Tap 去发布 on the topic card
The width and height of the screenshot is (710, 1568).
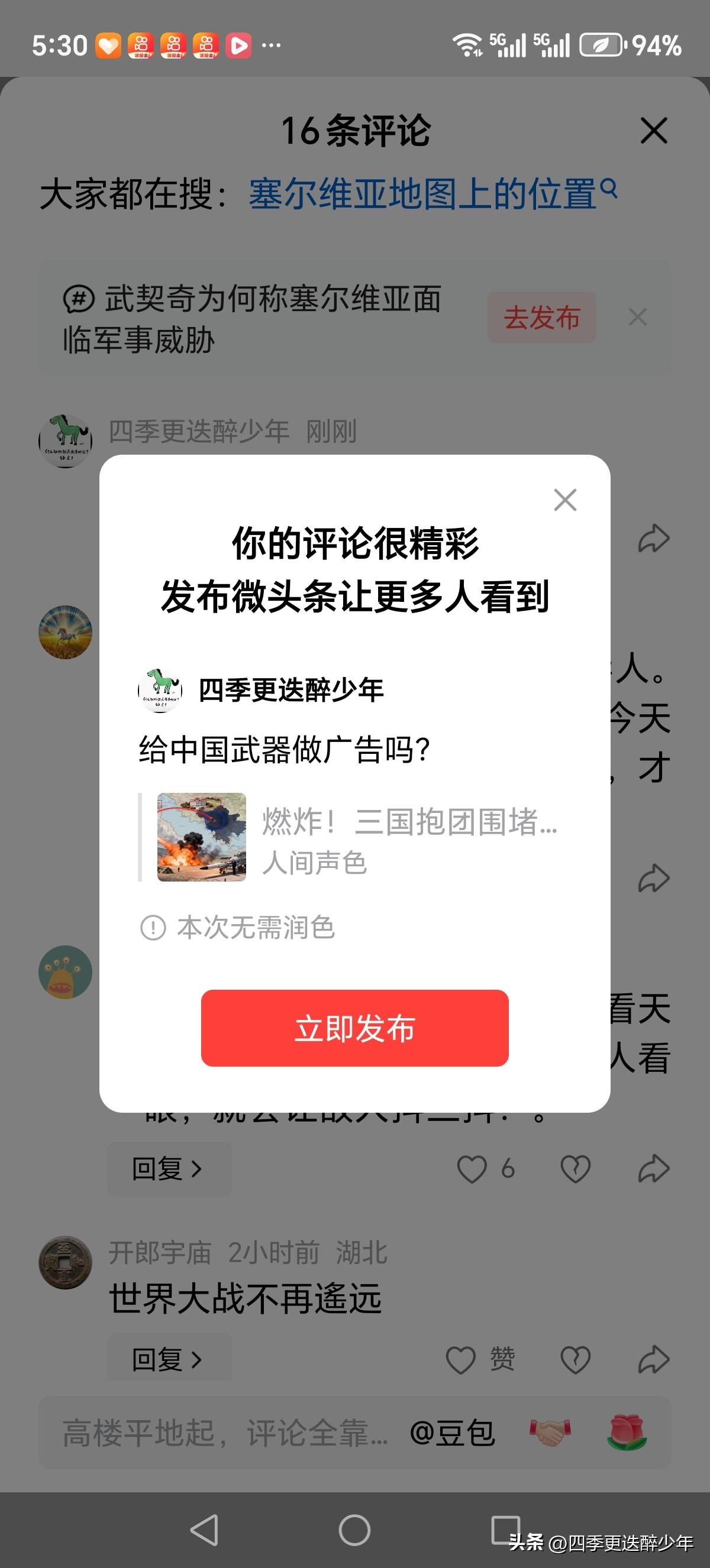pyautogui.click(x=541, y=317)
